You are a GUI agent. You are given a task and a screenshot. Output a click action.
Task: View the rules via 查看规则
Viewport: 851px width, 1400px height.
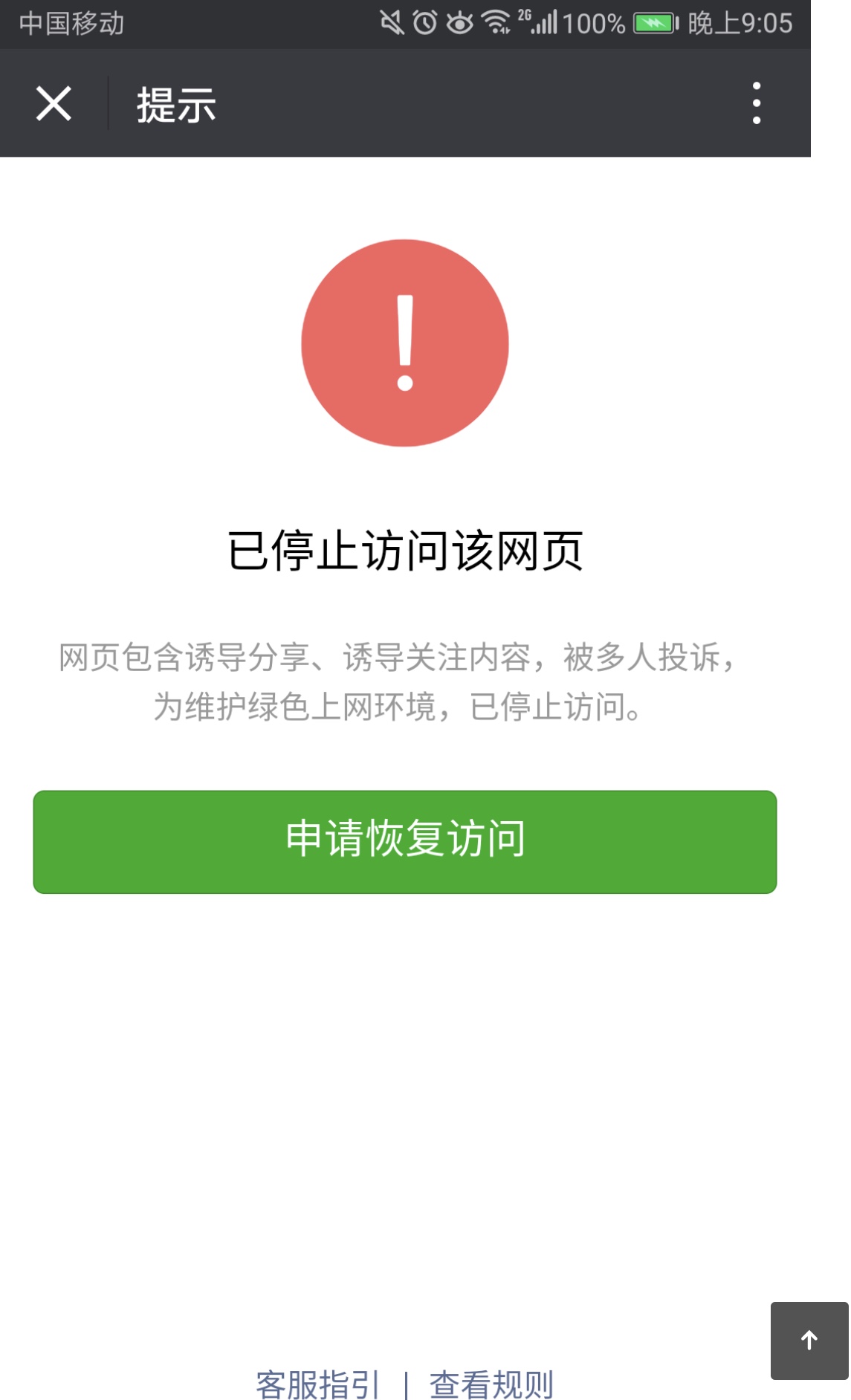491,1384
